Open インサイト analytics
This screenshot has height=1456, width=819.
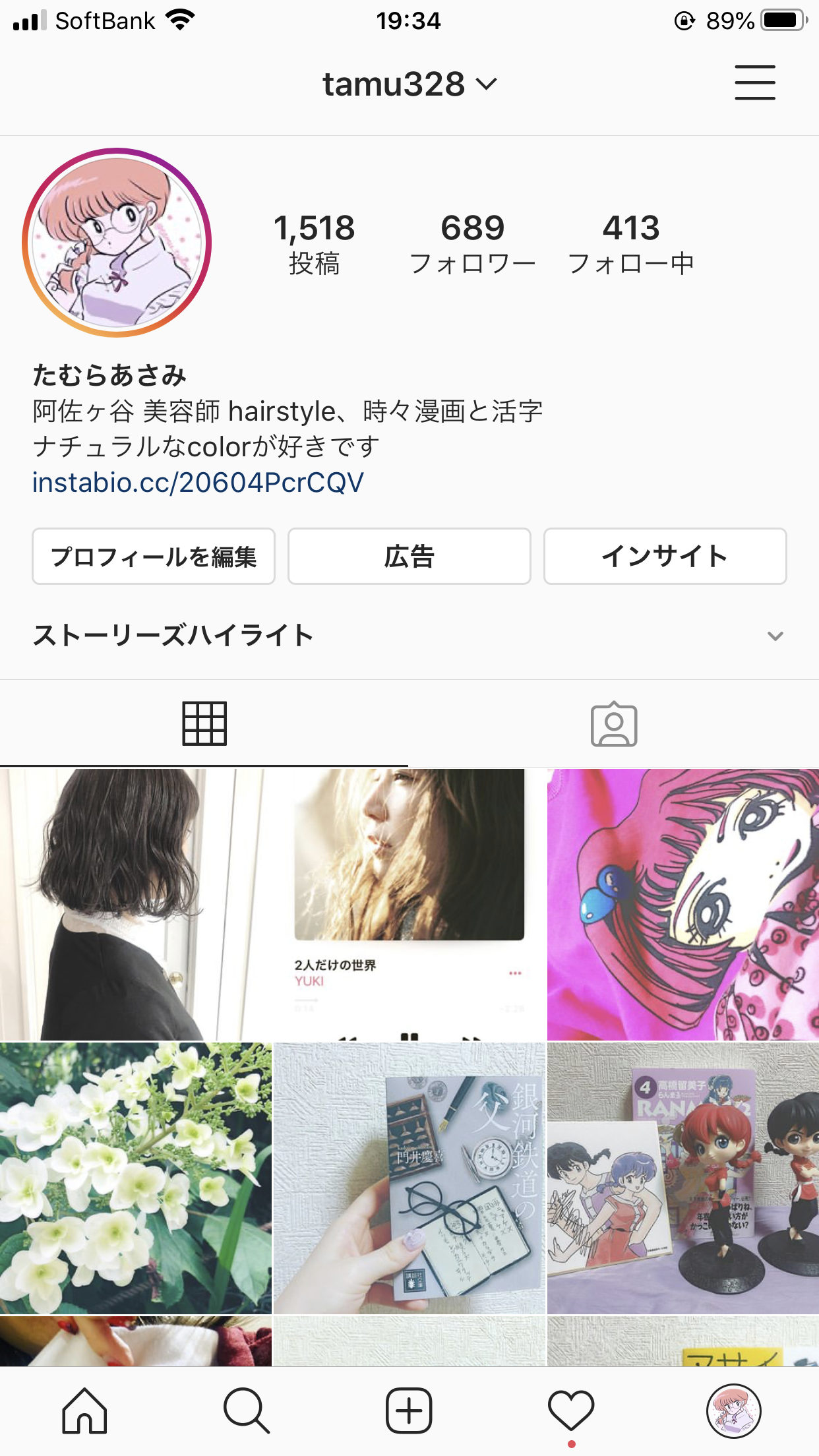point(665,557)
